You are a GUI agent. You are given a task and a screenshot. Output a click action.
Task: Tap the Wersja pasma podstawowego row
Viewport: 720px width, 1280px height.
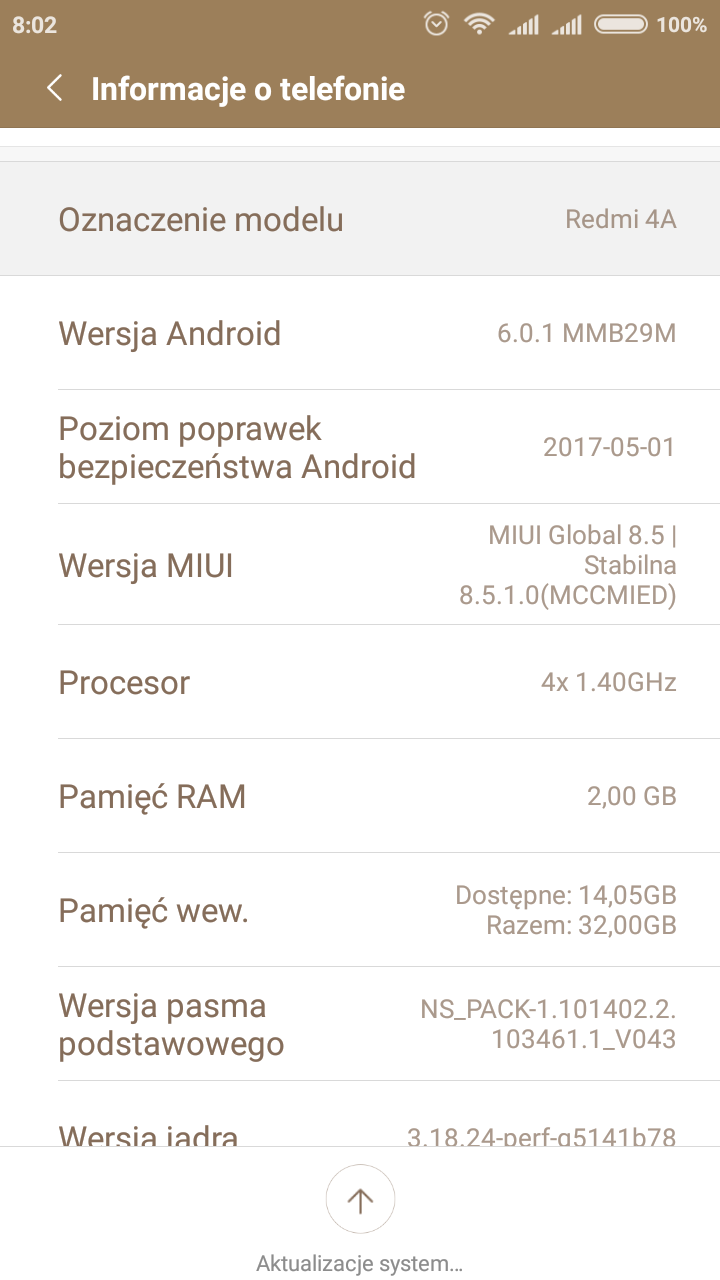click(x=360, y=1024)
